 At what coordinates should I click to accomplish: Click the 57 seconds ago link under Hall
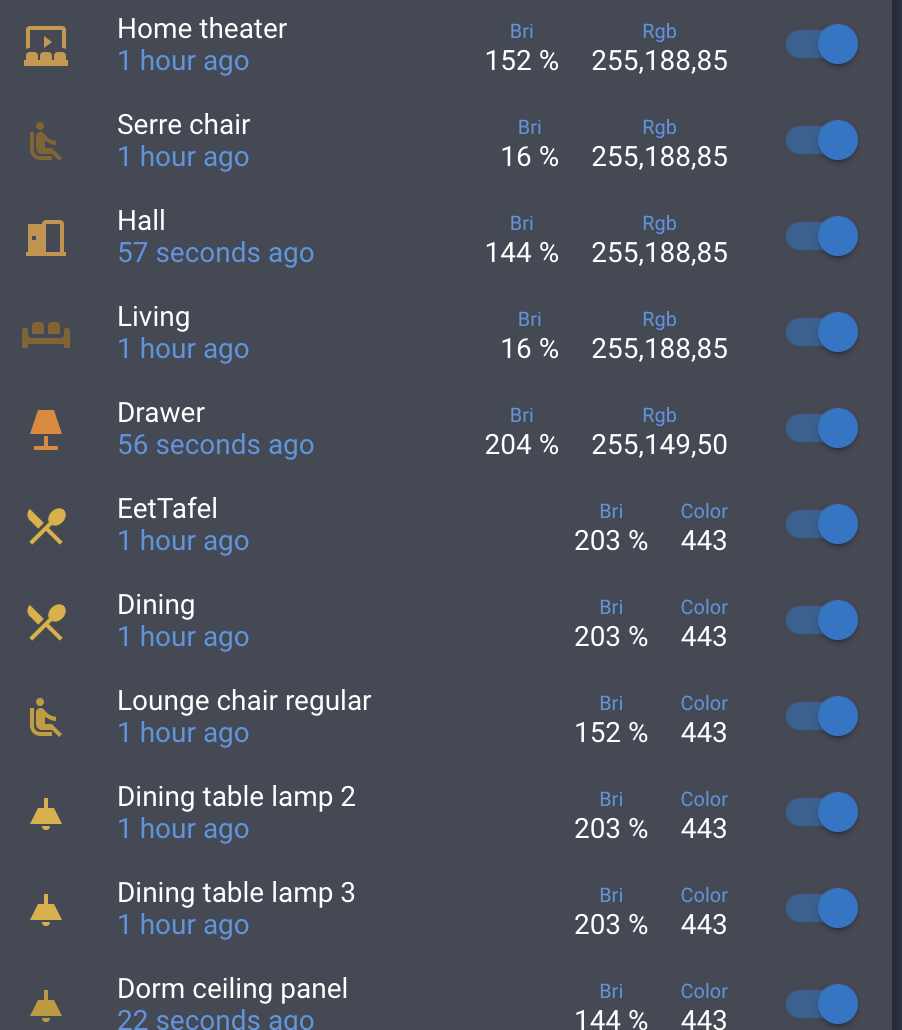click(x=215, y=253)
